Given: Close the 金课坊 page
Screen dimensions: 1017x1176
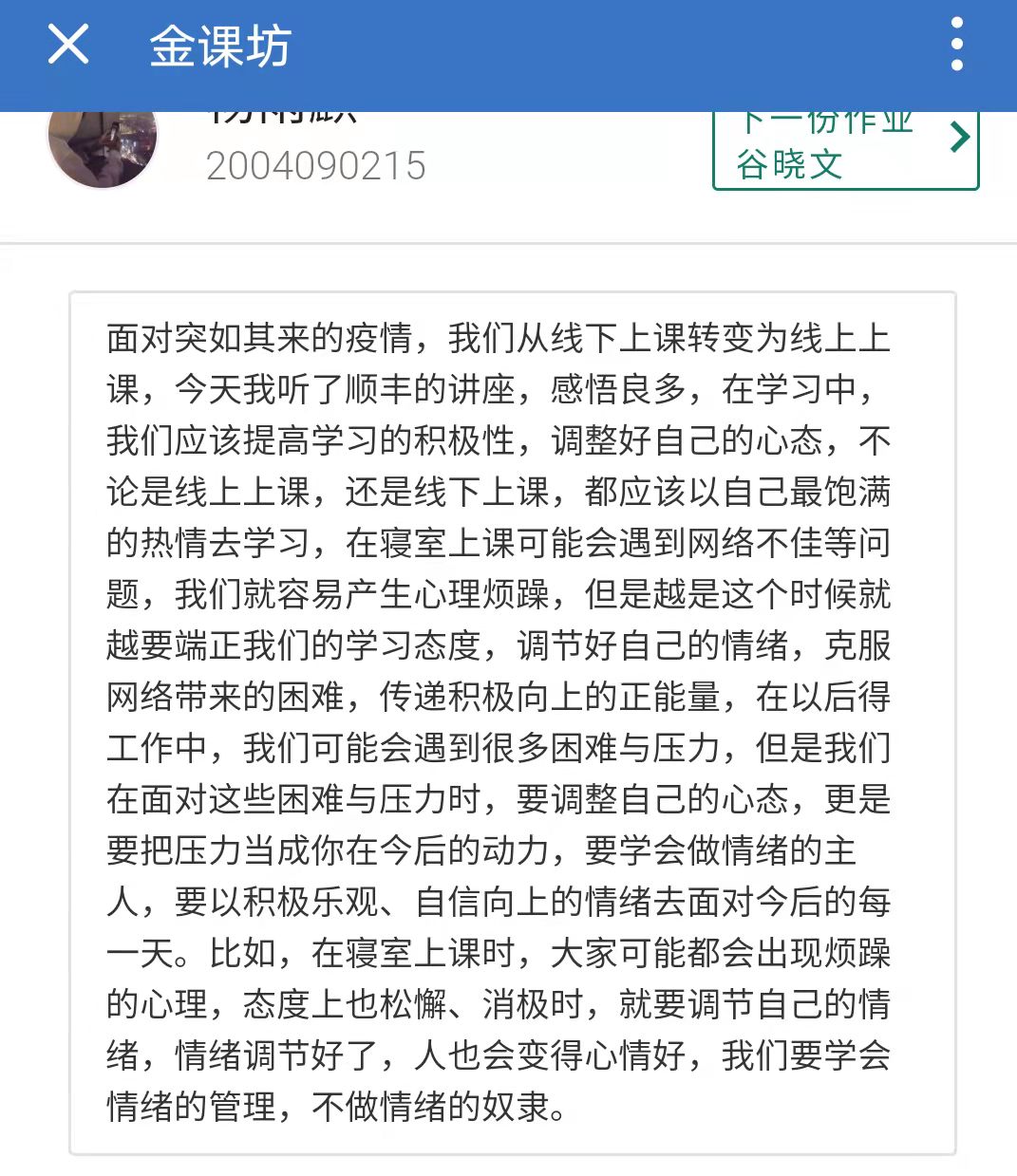Looking at the screenshot, I should point(68,45).
